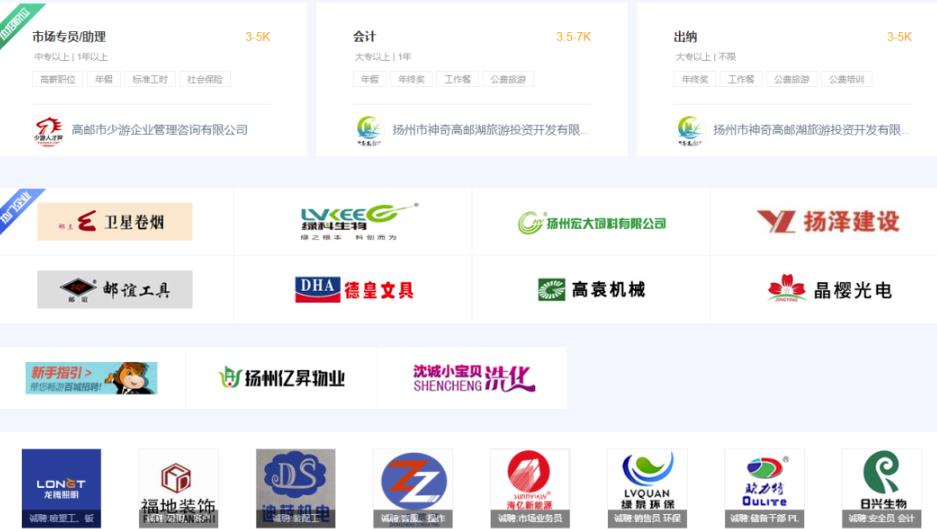View 德皇文具 DHA company page
Viewport: 937px width, 529px height.
(x=354, y=290)
